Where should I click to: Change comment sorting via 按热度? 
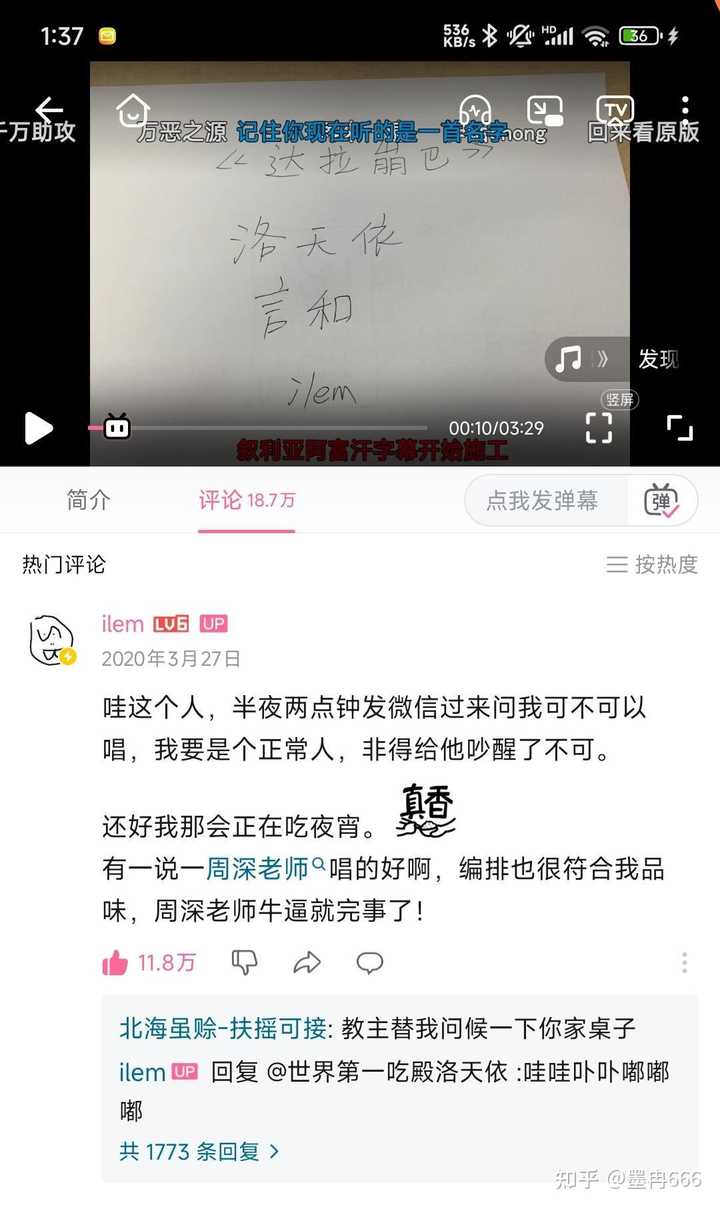tap(652, 565)
